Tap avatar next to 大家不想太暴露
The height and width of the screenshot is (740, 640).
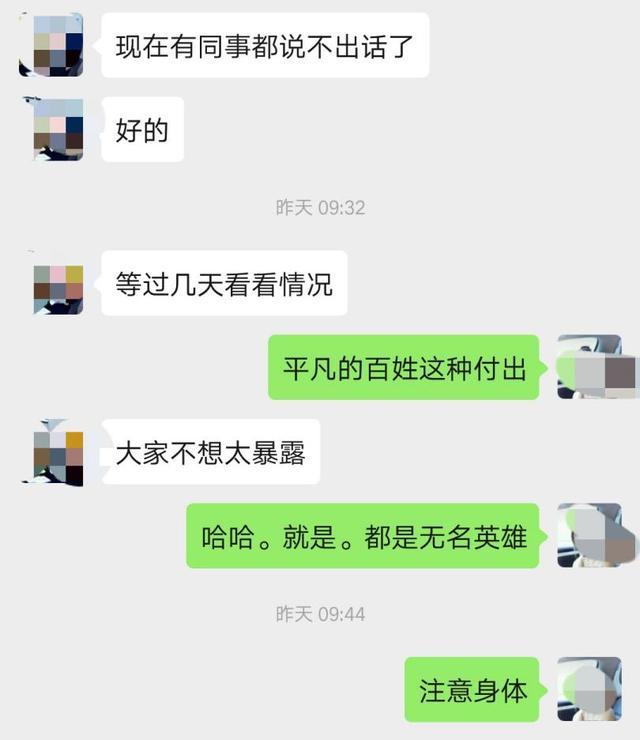(57, 452)
